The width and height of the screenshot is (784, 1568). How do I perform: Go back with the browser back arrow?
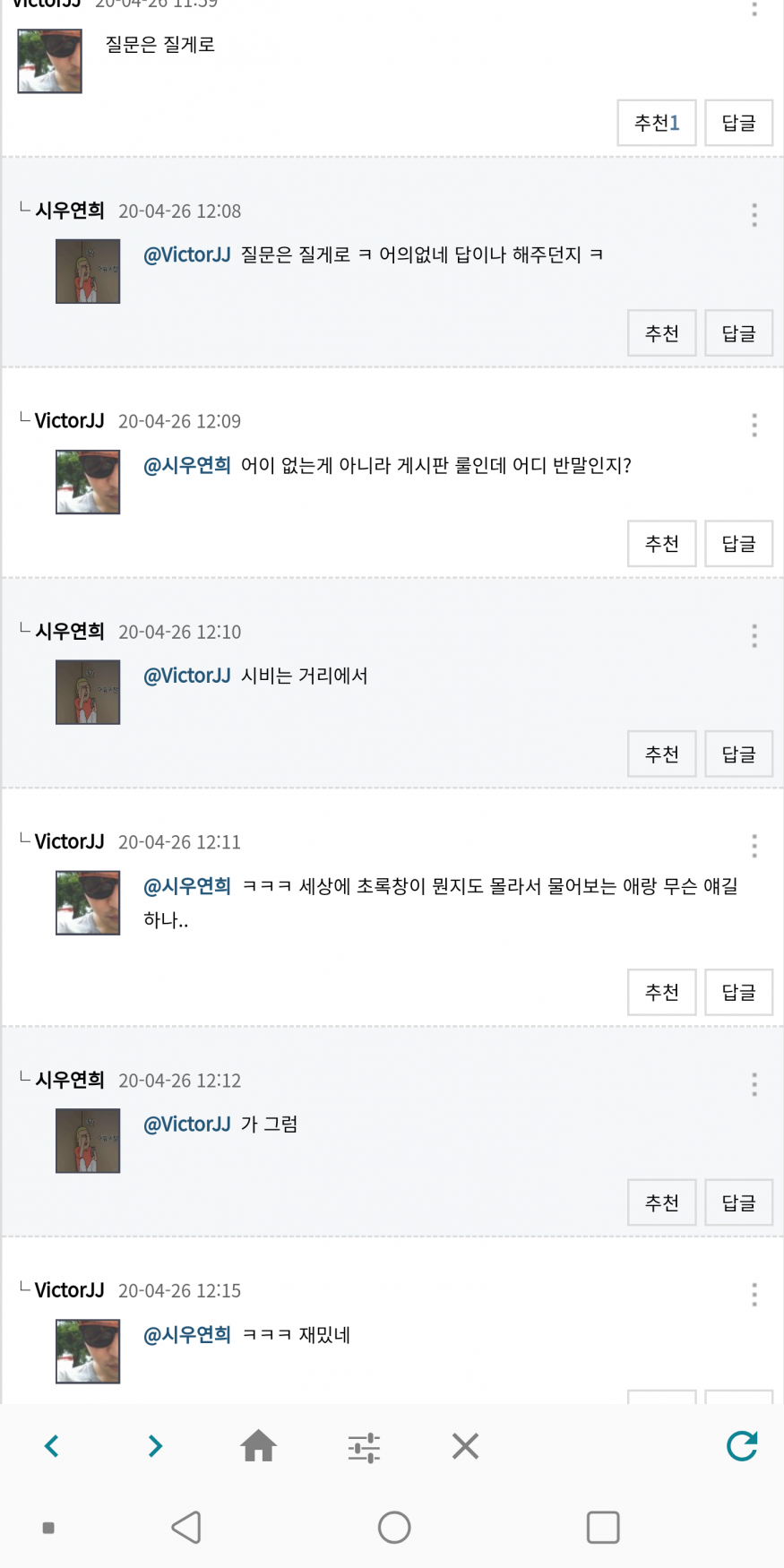click(x=52, y=1445)
